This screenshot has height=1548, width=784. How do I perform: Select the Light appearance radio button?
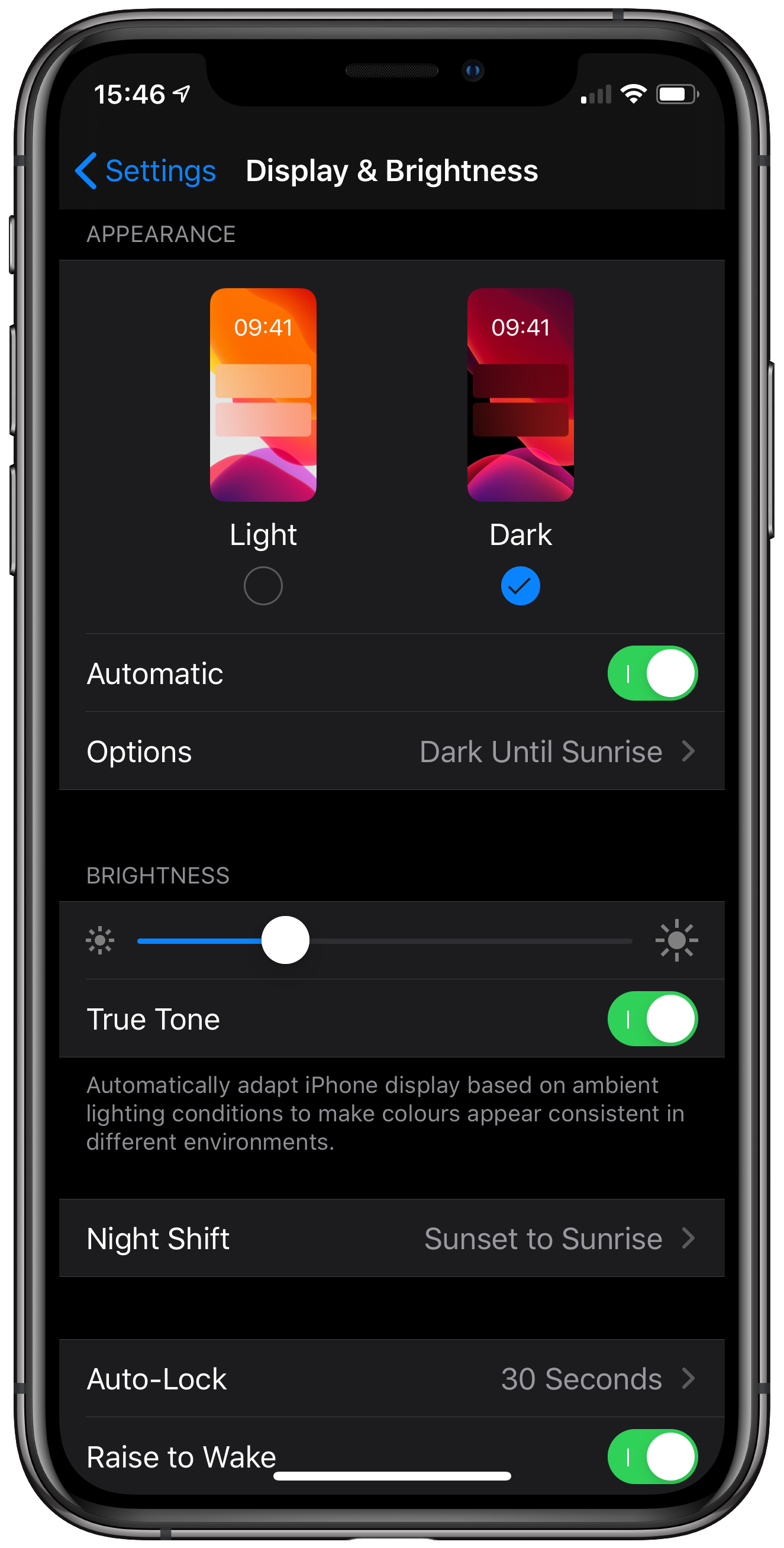click(263, 586)
